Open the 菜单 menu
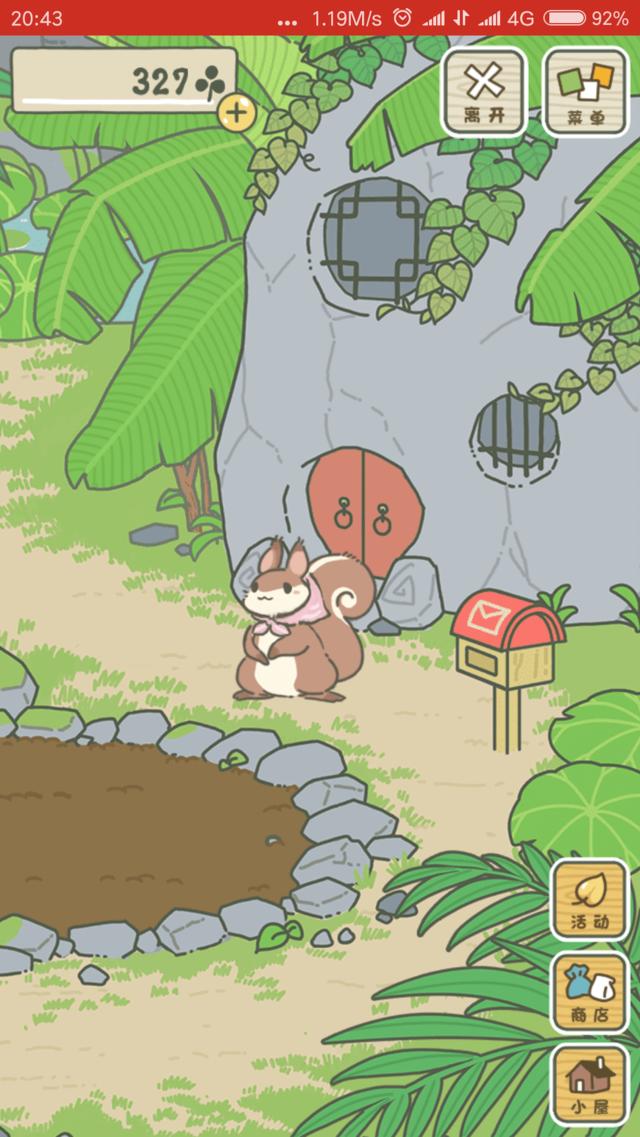 (x=585, y=91)
